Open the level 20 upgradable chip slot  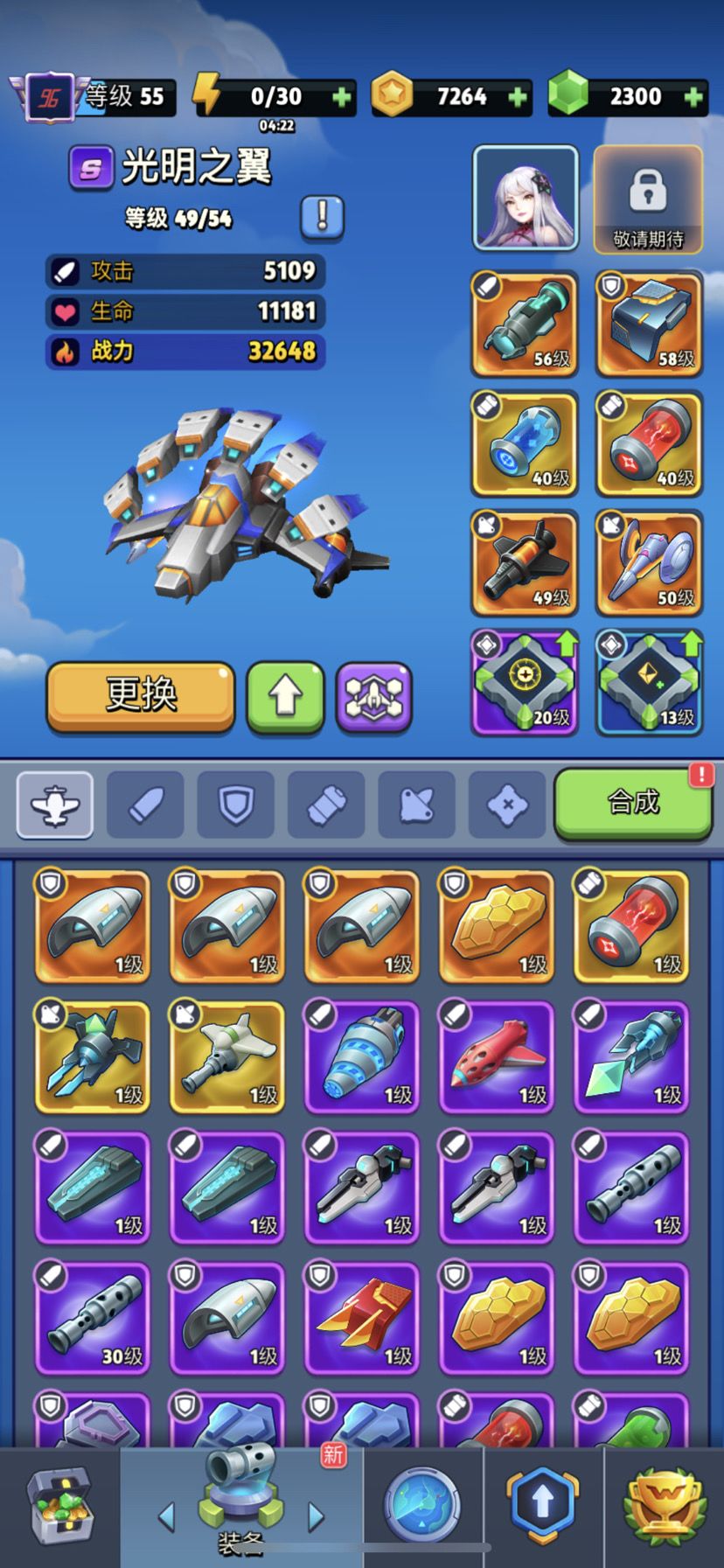click(x=525, y=682)
